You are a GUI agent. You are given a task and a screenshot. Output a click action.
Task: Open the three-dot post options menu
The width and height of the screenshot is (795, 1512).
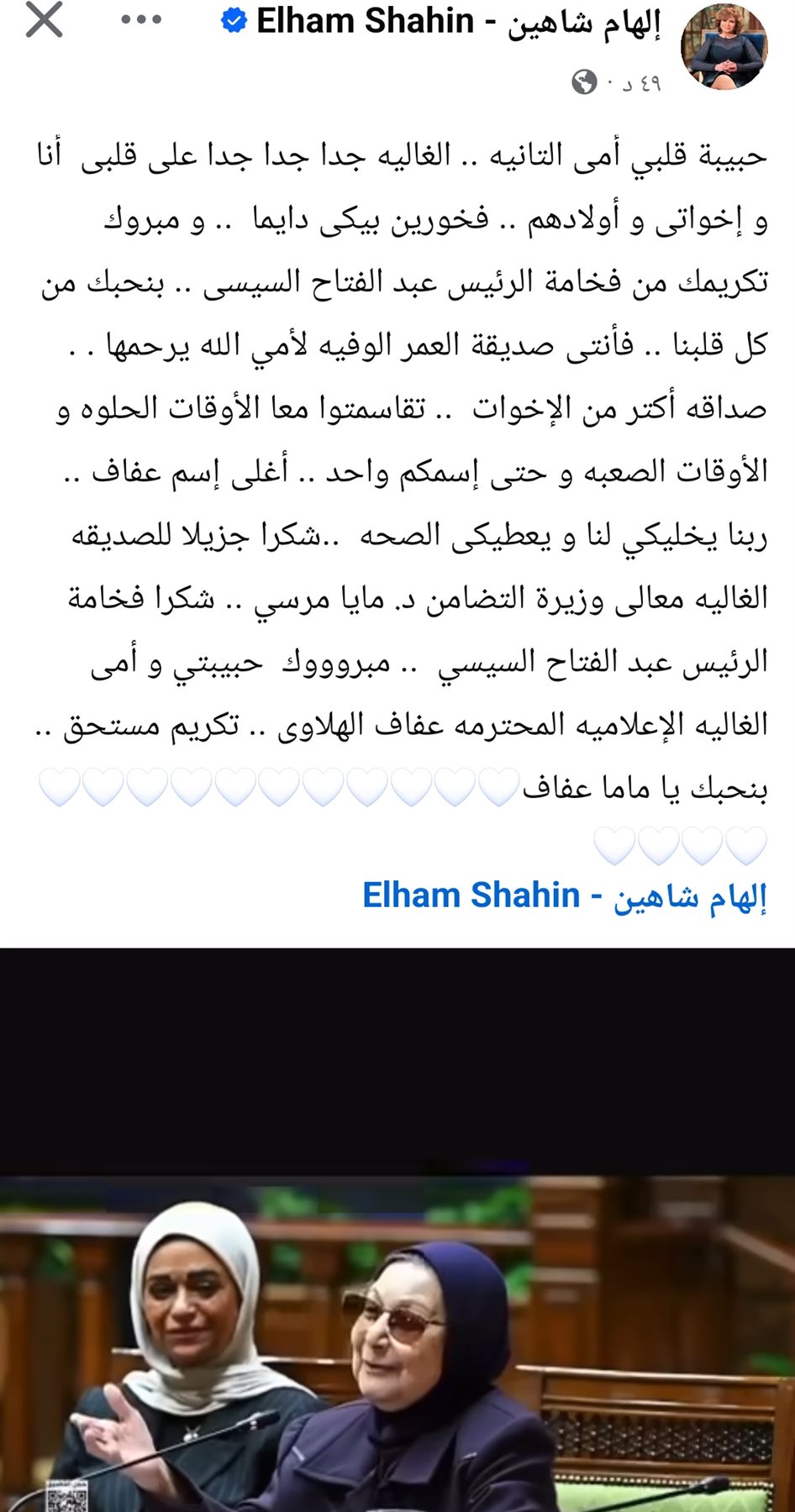click(141, 20)
